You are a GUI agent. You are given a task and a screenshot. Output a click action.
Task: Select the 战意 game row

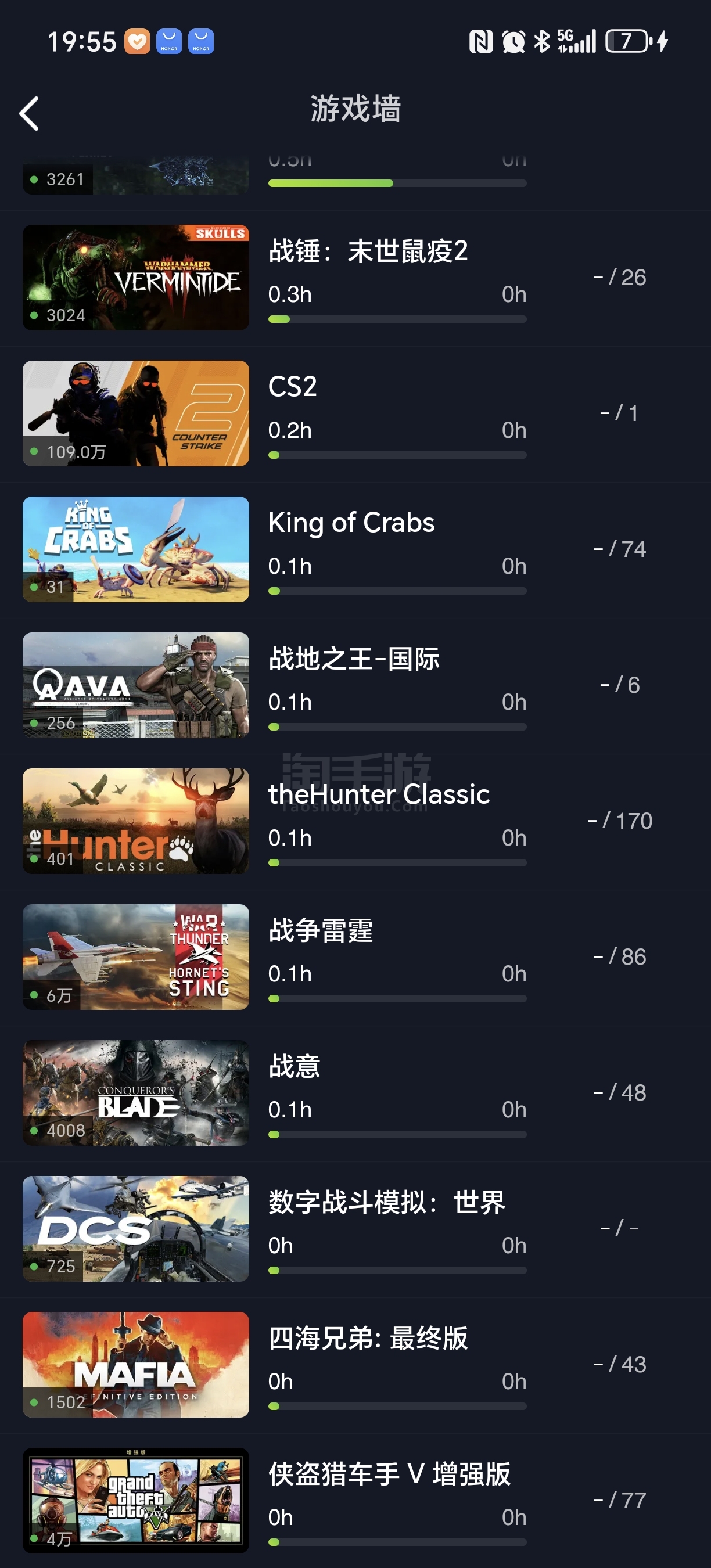(355, 1092)
